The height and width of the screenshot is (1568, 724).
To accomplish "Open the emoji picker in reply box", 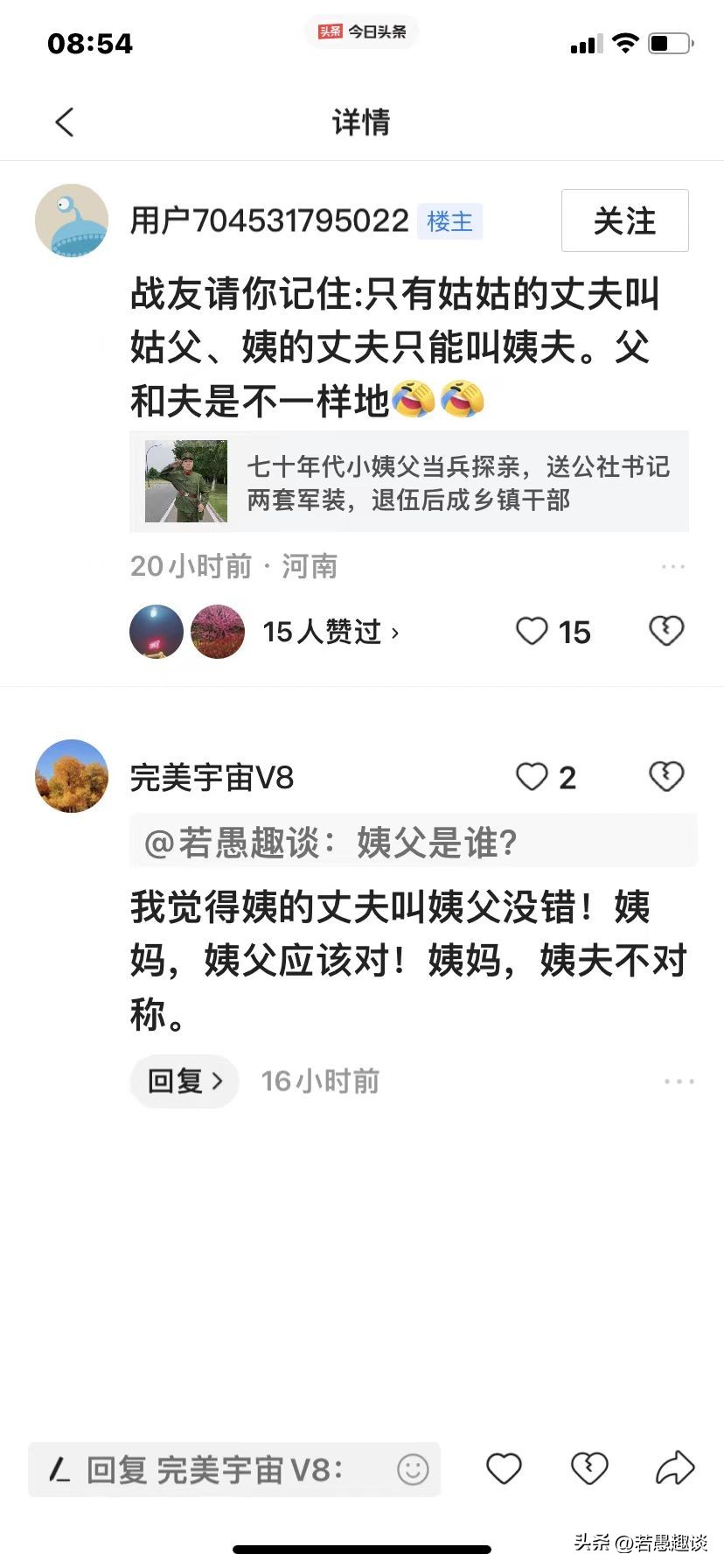I will (413, 1469).
